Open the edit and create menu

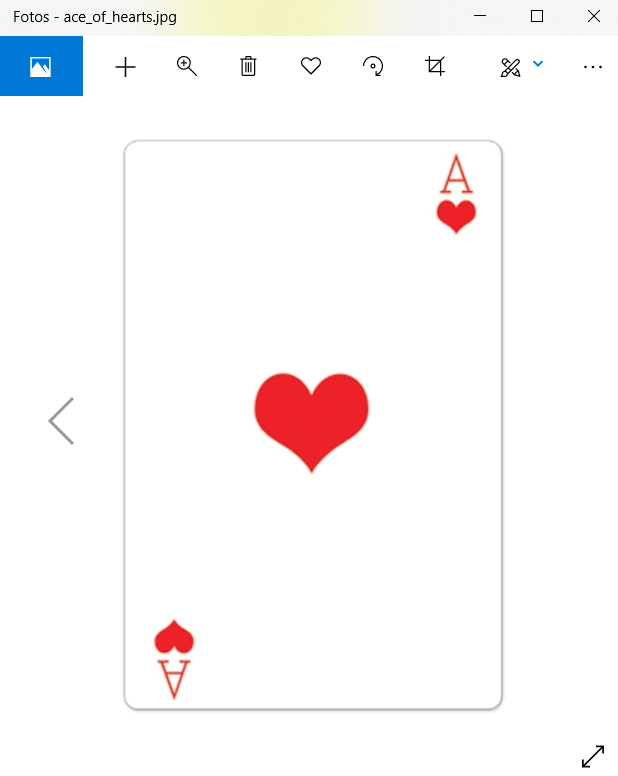[522, 67]
